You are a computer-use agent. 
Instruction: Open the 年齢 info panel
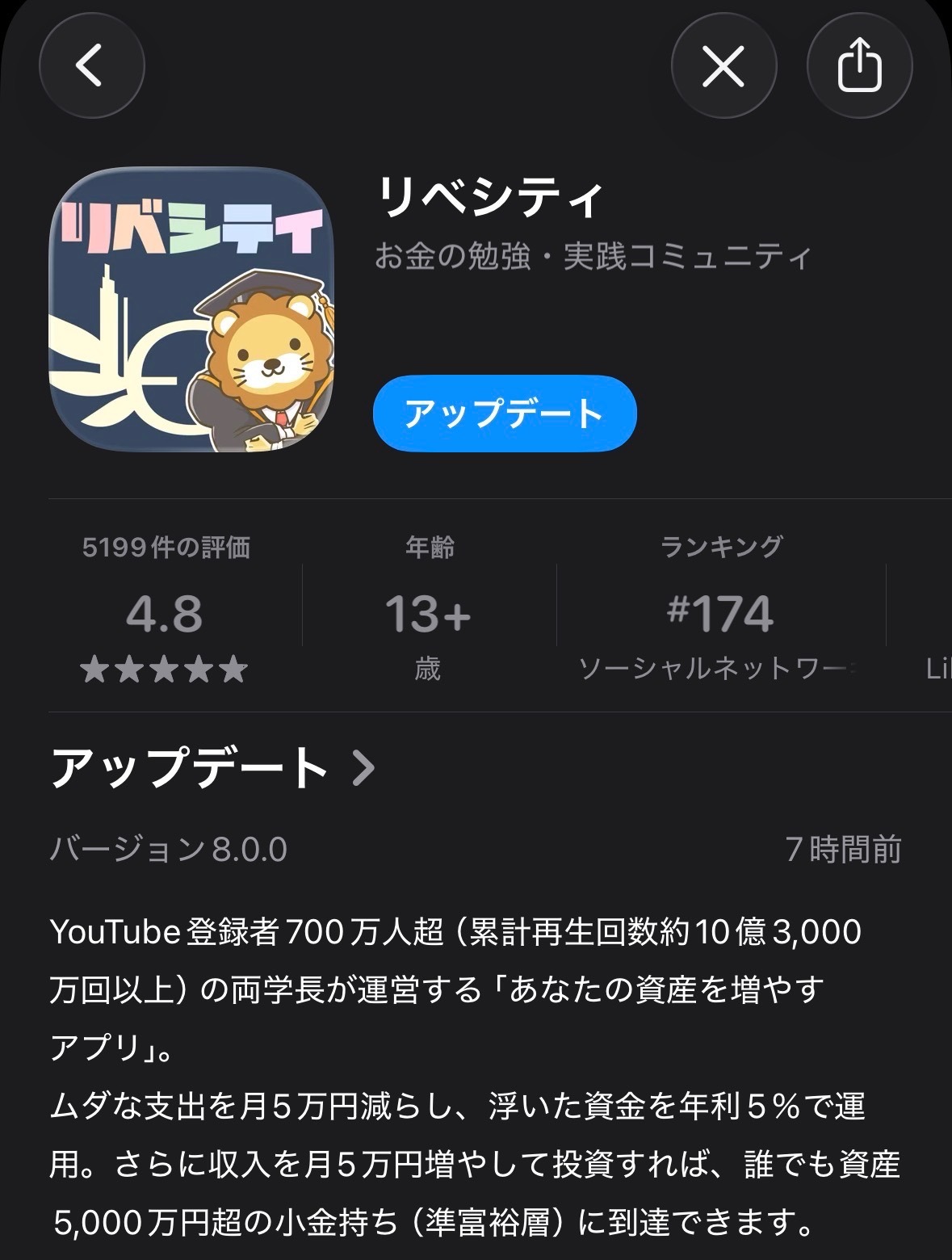[x=429, y=548]
